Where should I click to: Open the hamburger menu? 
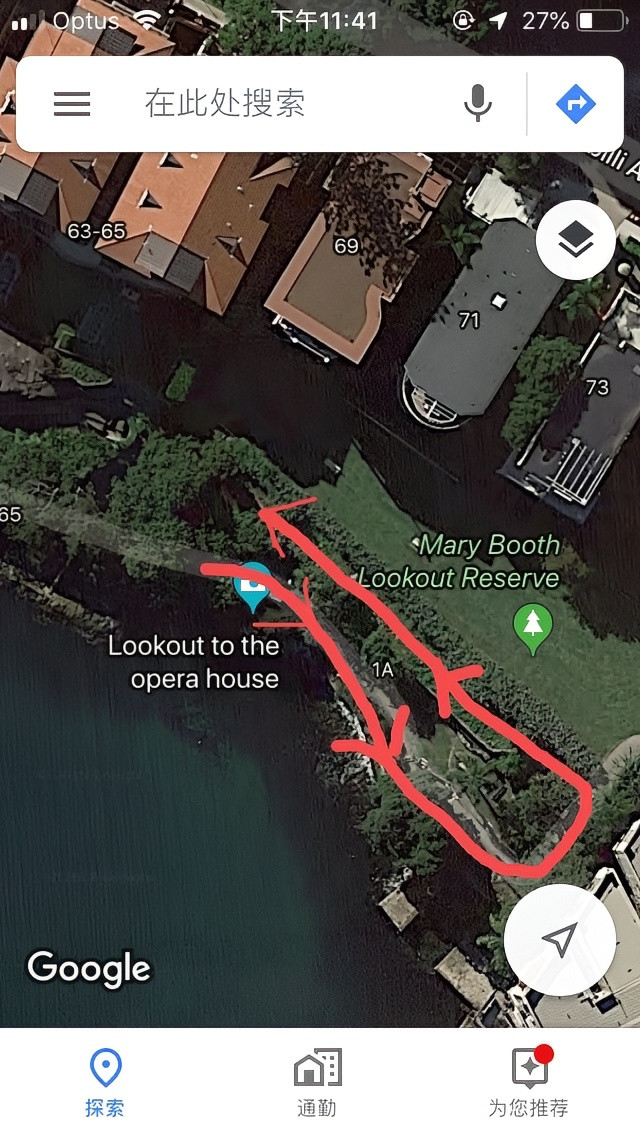[72, 104]
